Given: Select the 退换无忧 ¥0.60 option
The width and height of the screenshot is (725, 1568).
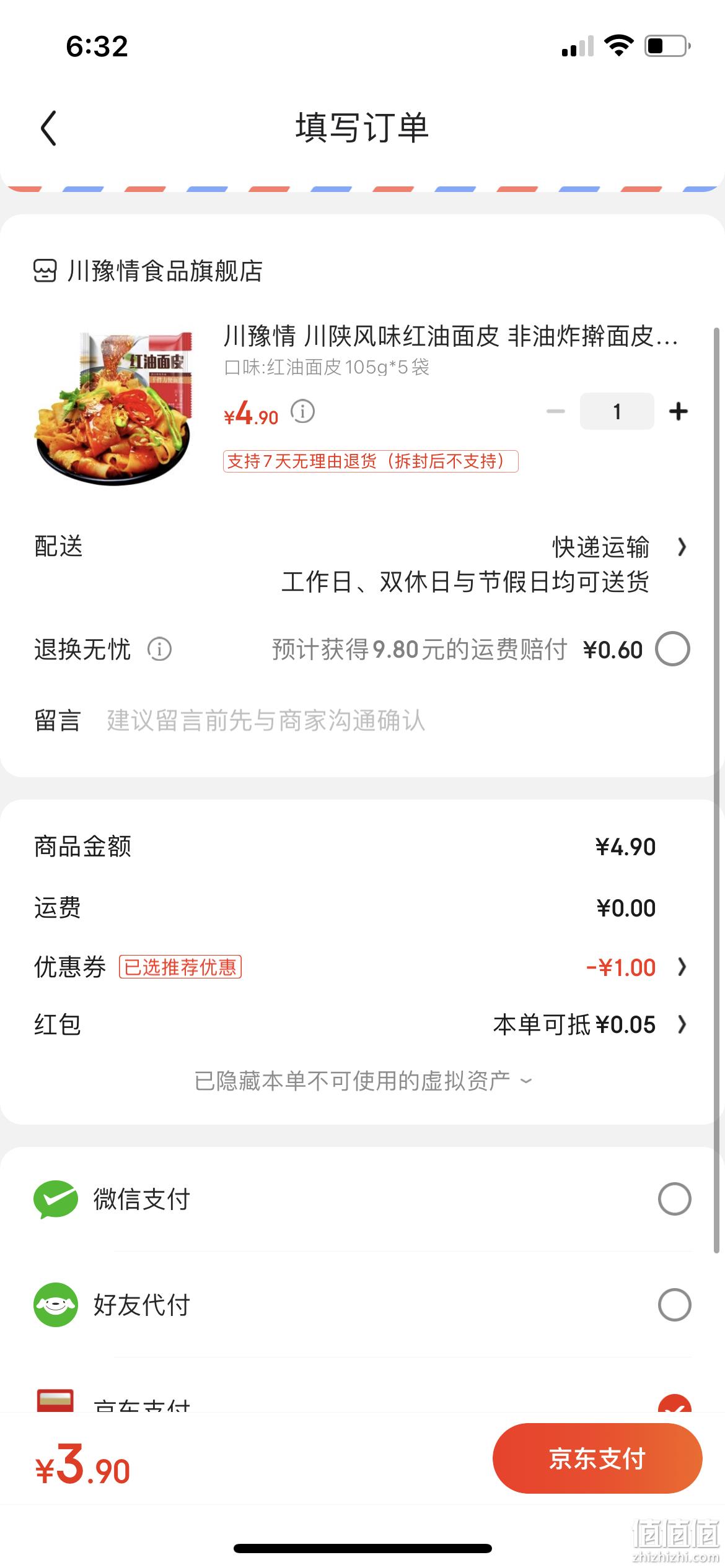Looking at the screenshot, I should point(673,649).
